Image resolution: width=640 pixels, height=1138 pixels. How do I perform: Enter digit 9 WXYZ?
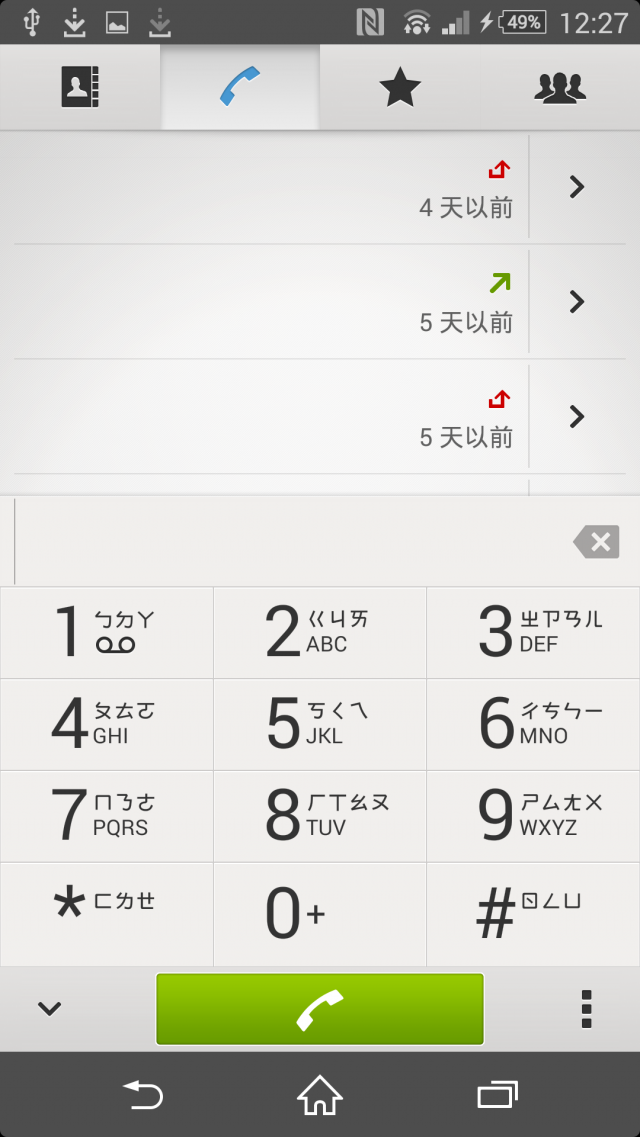pos(533,816)
